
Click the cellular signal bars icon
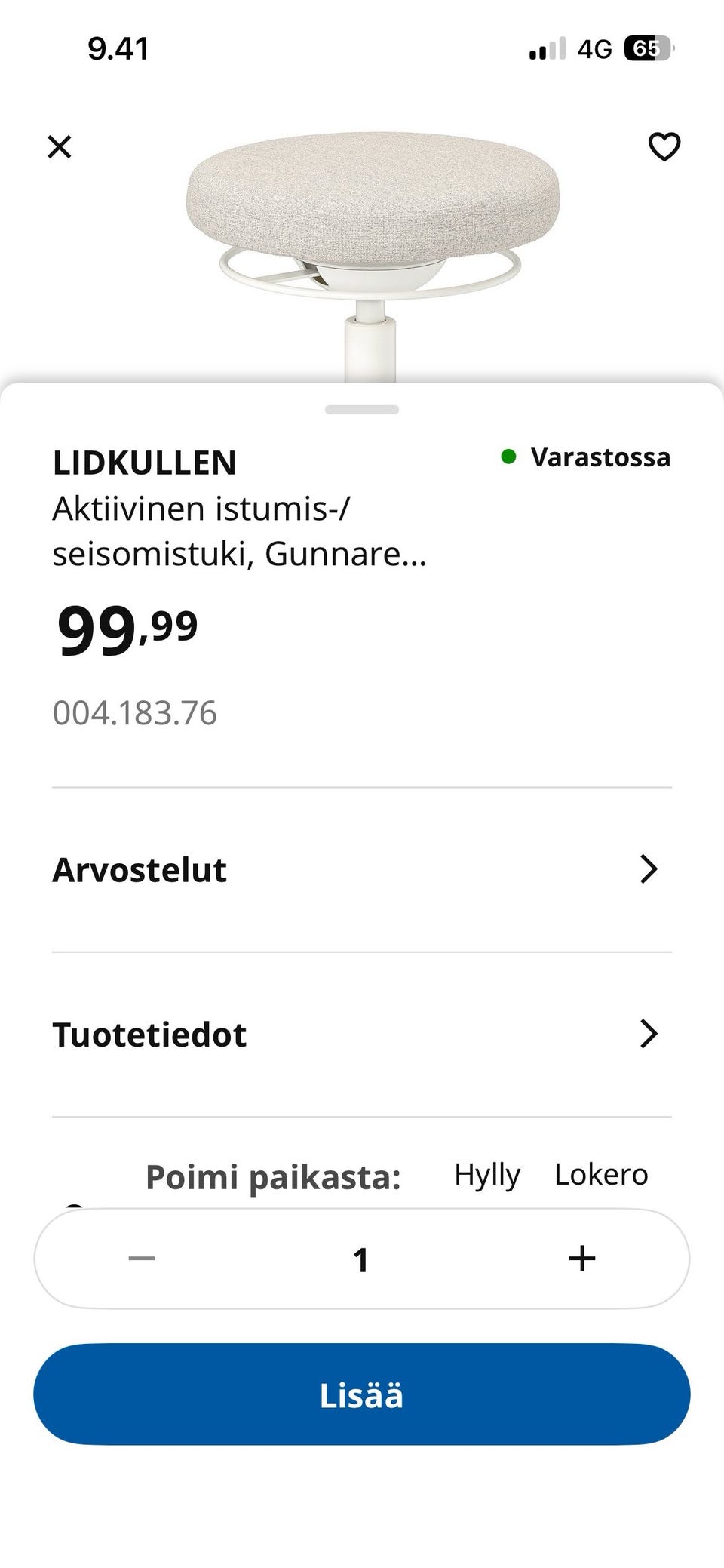547,48
